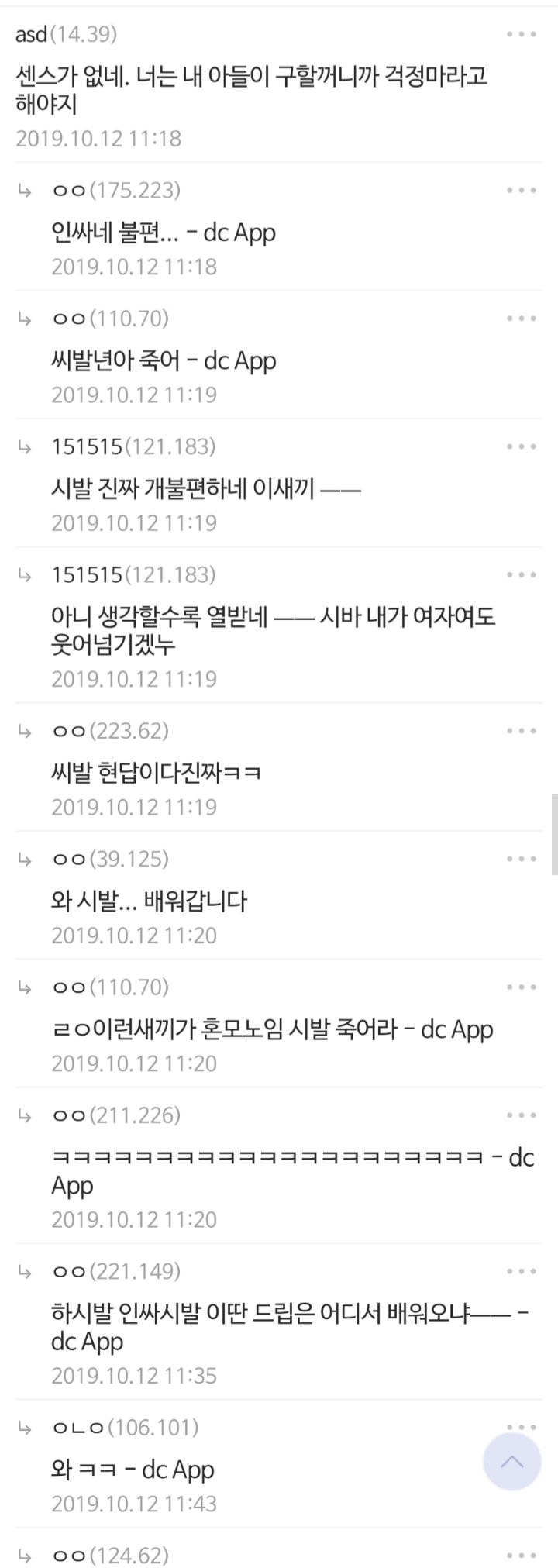558x1568 pixels.
Task: Open options for asd's top comment
Action: 522,33
